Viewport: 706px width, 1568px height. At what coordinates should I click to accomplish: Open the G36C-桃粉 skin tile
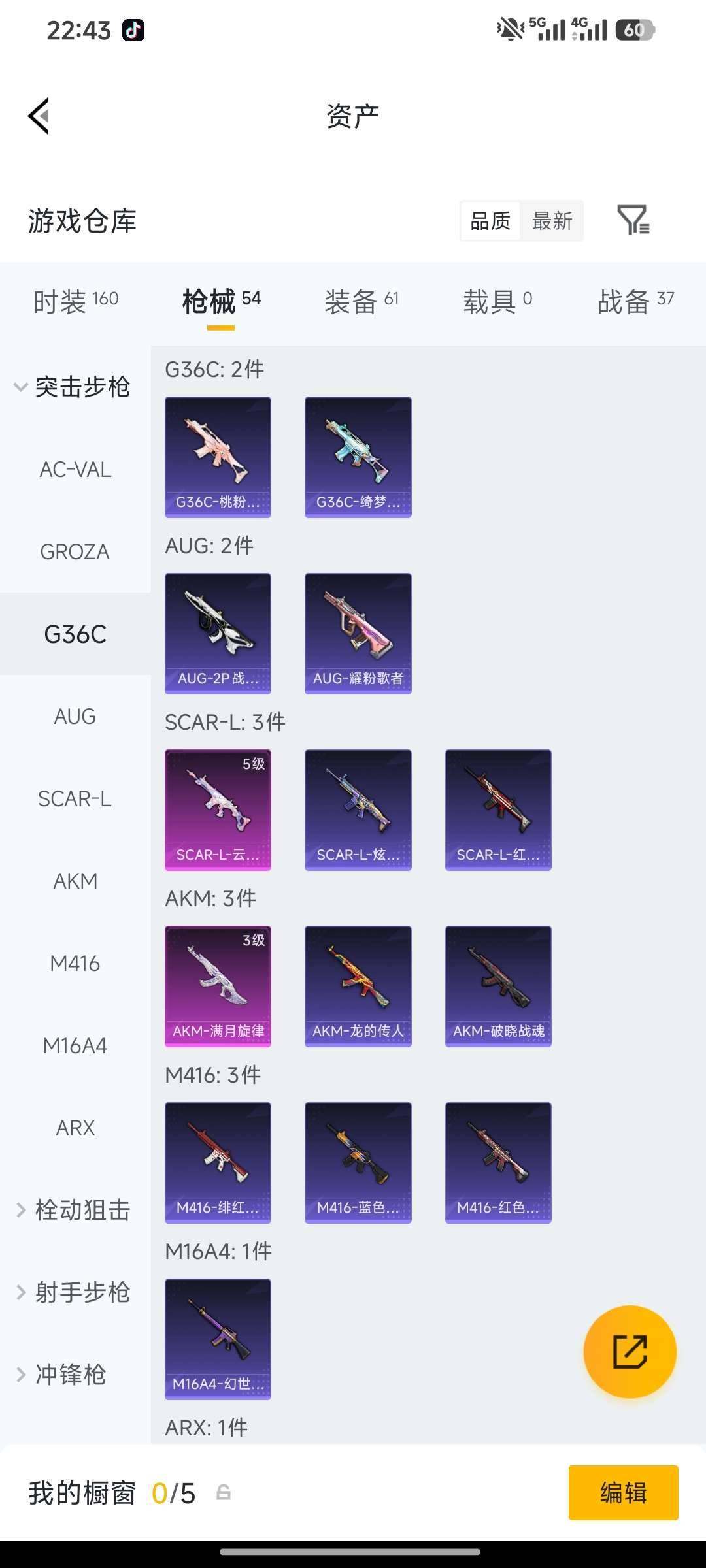218,457
